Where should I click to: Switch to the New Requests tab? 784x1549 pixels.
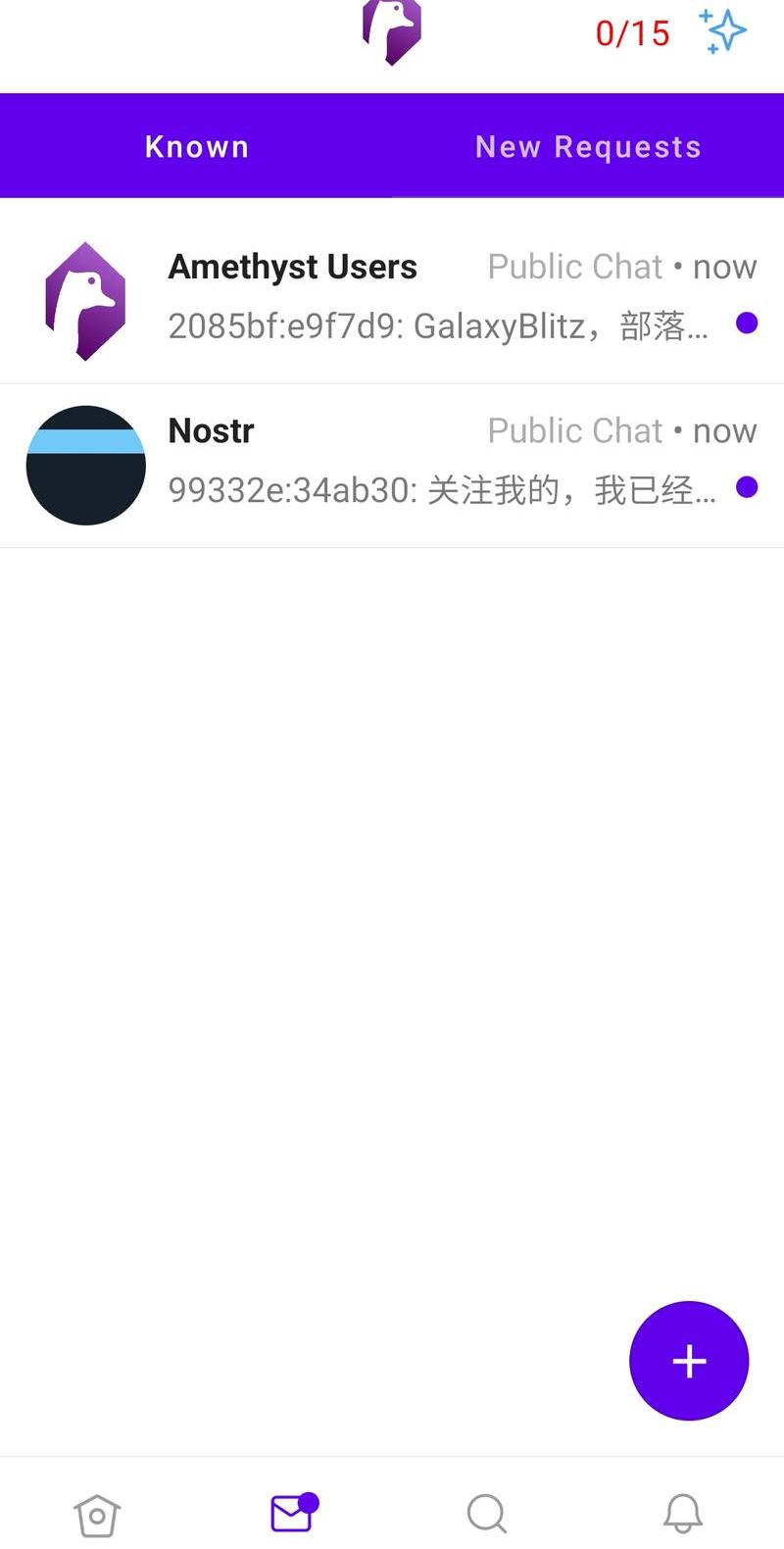pos(588,147)
